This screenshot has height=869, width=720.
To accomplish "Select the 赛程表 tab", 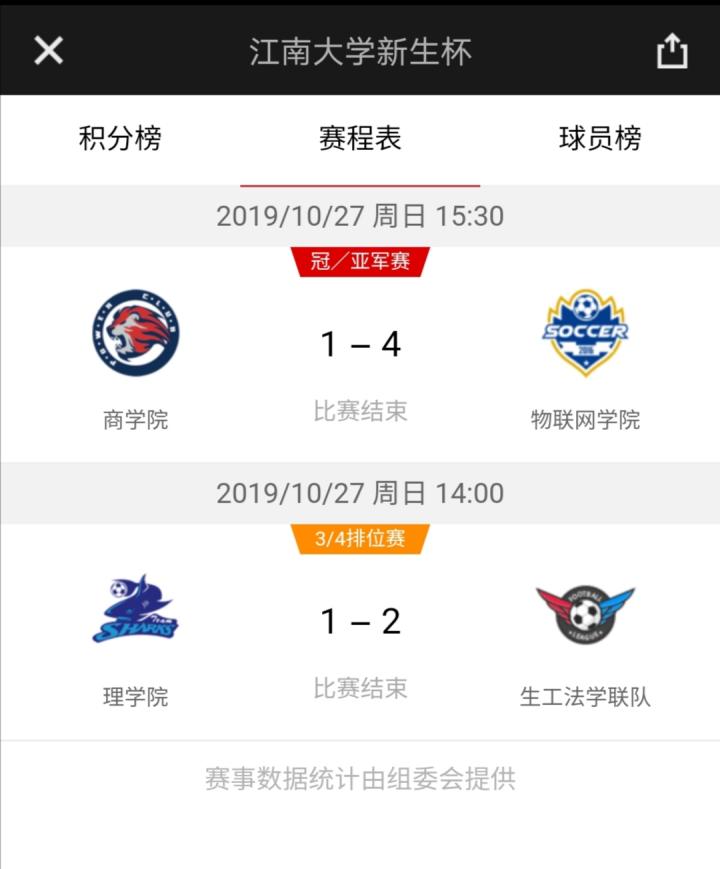I will click(360, 139).
